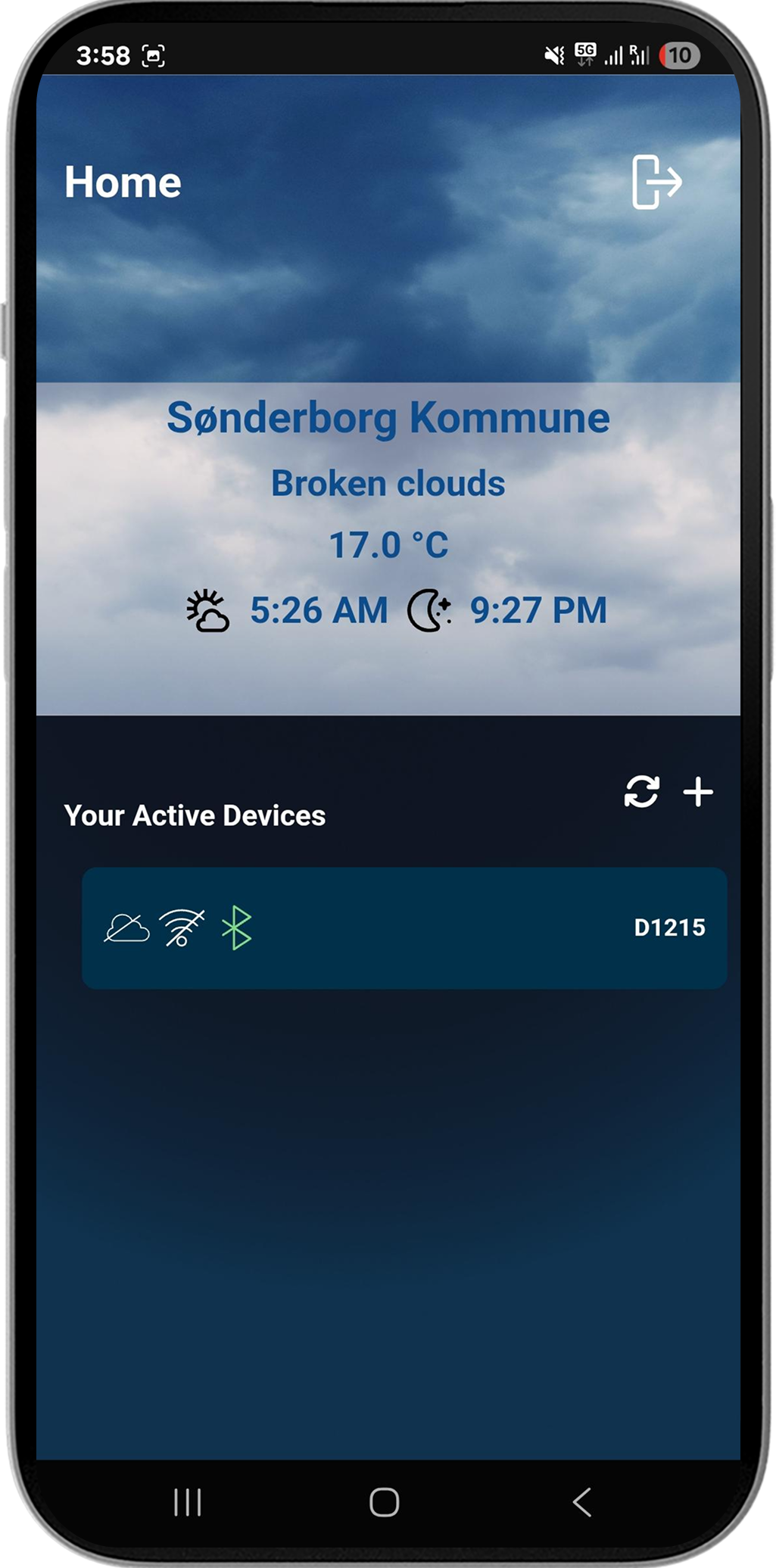This screenshot has height=1568, width=776.
Task: Open the D1215 device card
Action: pos(404,927)
